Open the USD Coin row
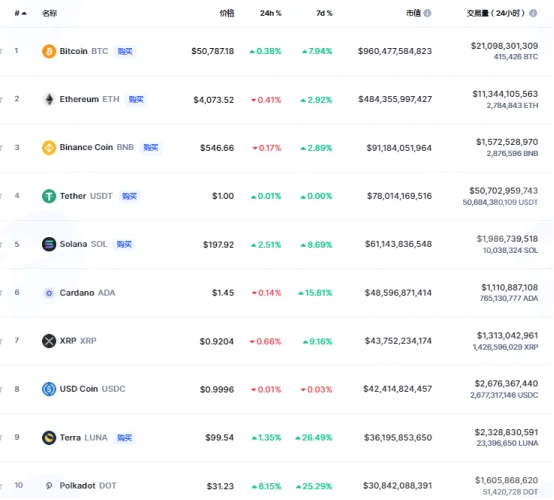This screenshot has height=500, width=554. tap(277, 389)
